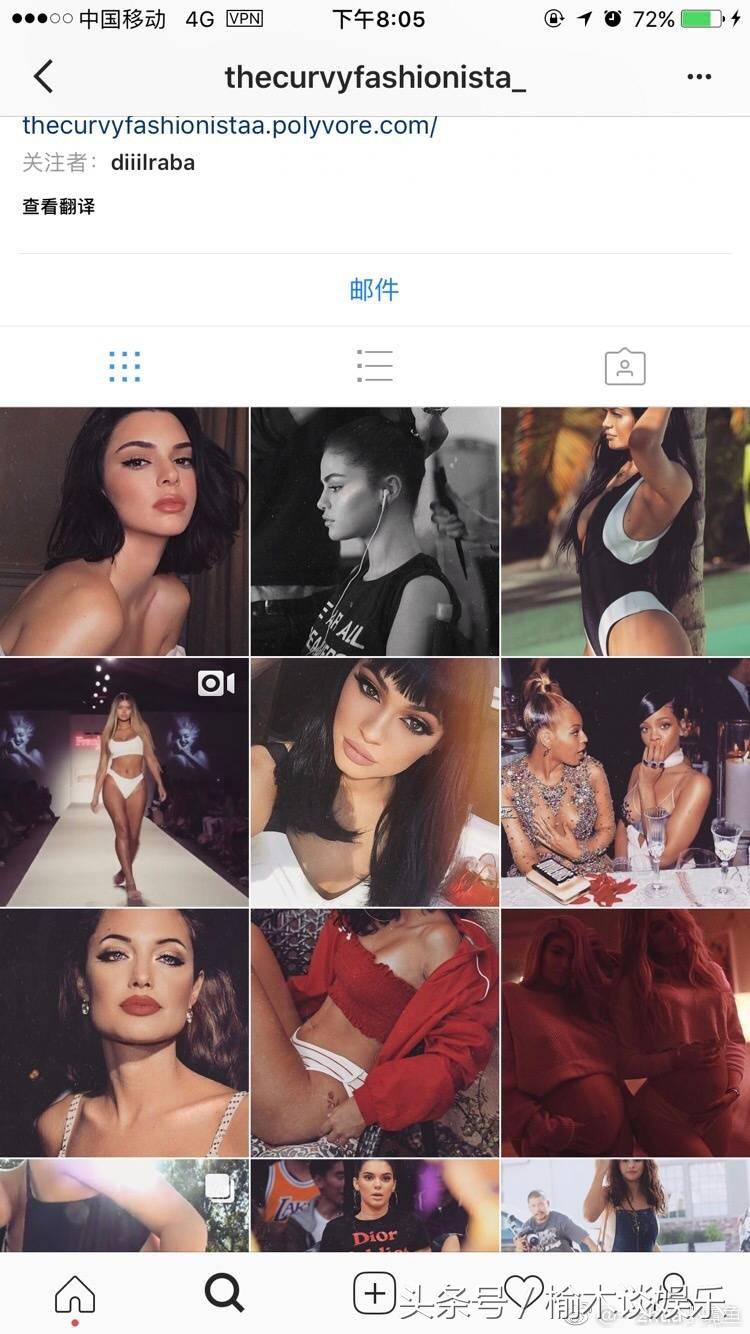750x1334 pixels.
Task: Tap the 邮件 email button
Action: (374, 290)
